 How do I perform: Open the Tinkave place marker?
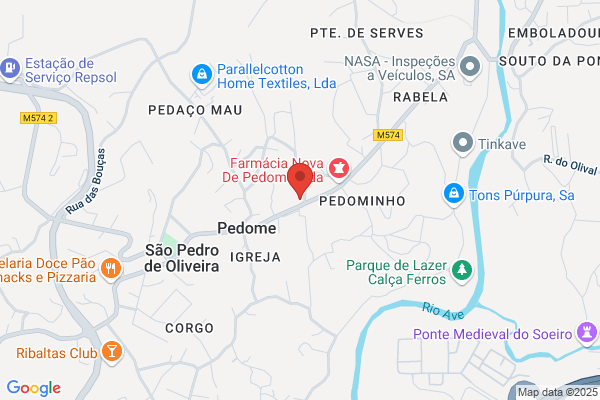[463, 144]
